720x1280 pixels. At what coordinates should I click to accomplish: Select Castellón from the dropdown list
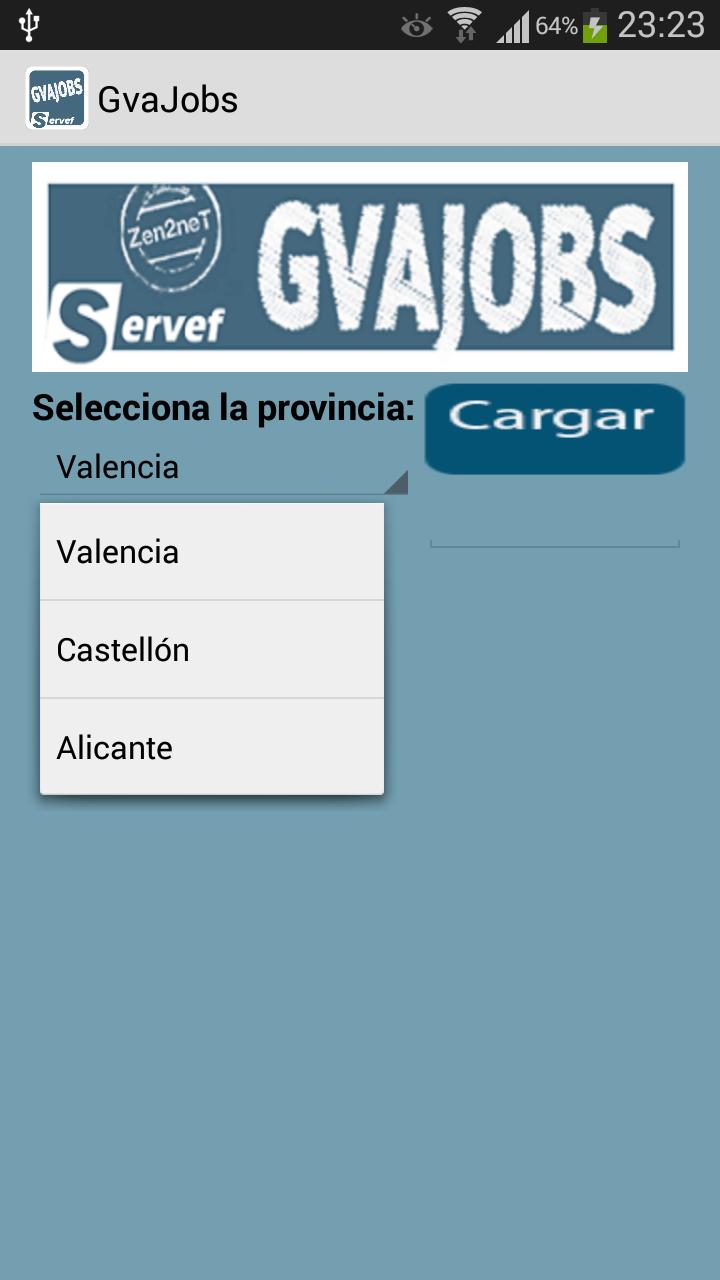coord(211,649)
